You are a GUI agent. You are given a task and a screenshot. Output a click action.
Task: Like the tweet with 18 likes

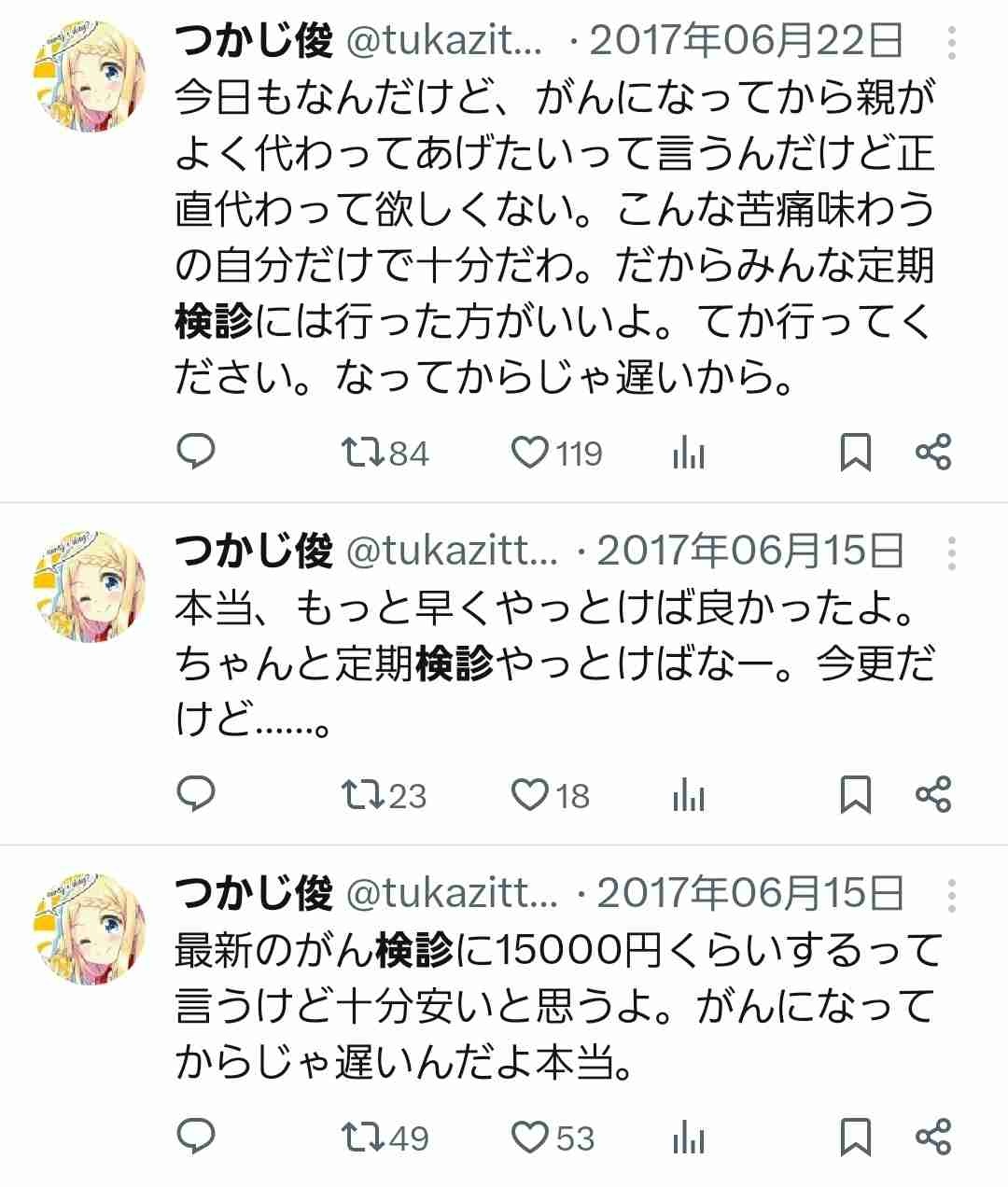[x=530, y=796]
